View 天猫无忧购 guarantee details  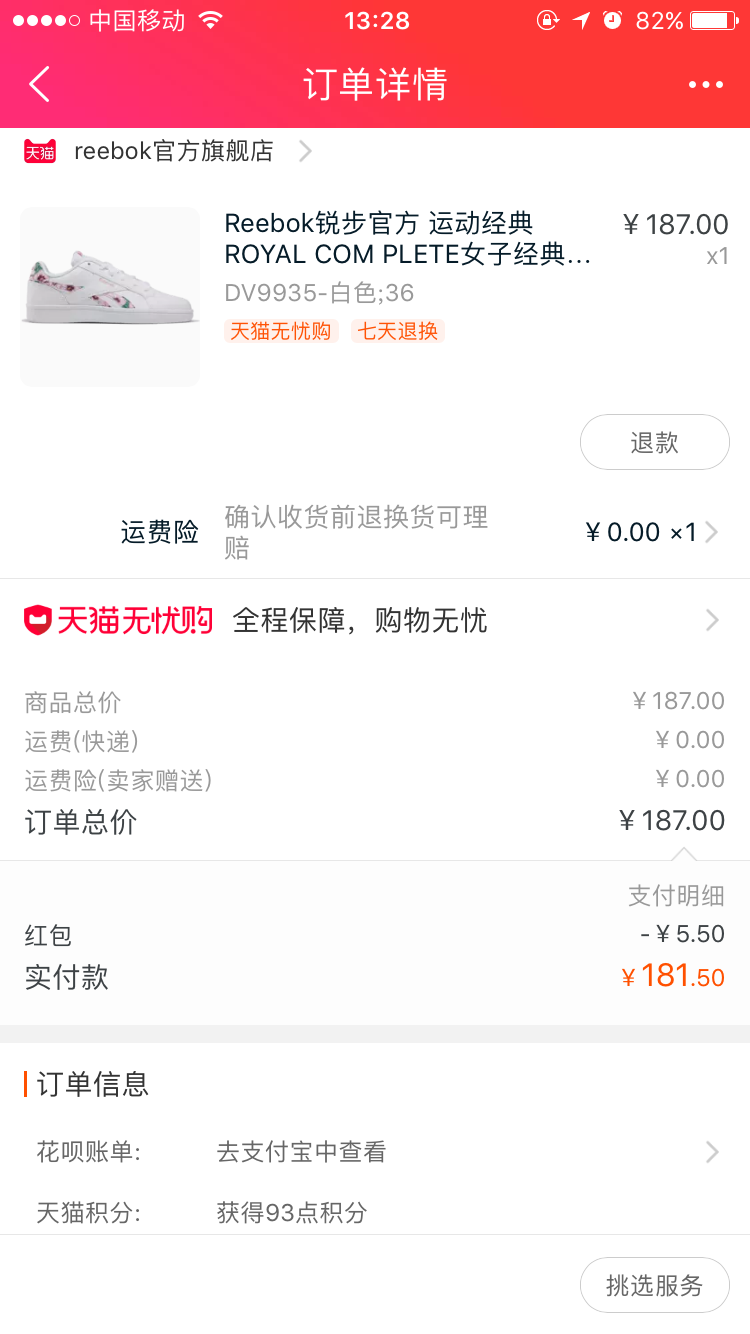(x=372, y=621)
